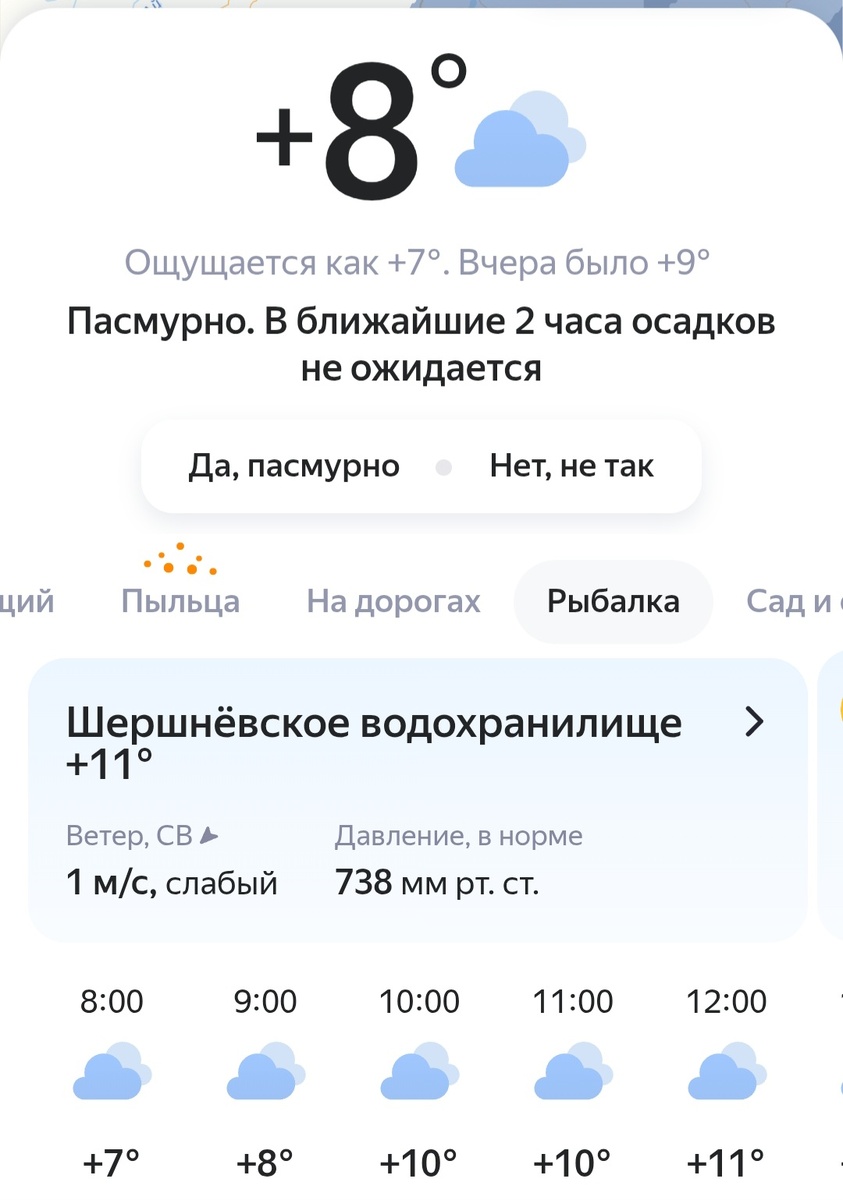Viewport: 843px width, 1200px height.
Task: Switch to the На дорогах tab
Action: tap(392, 601)
